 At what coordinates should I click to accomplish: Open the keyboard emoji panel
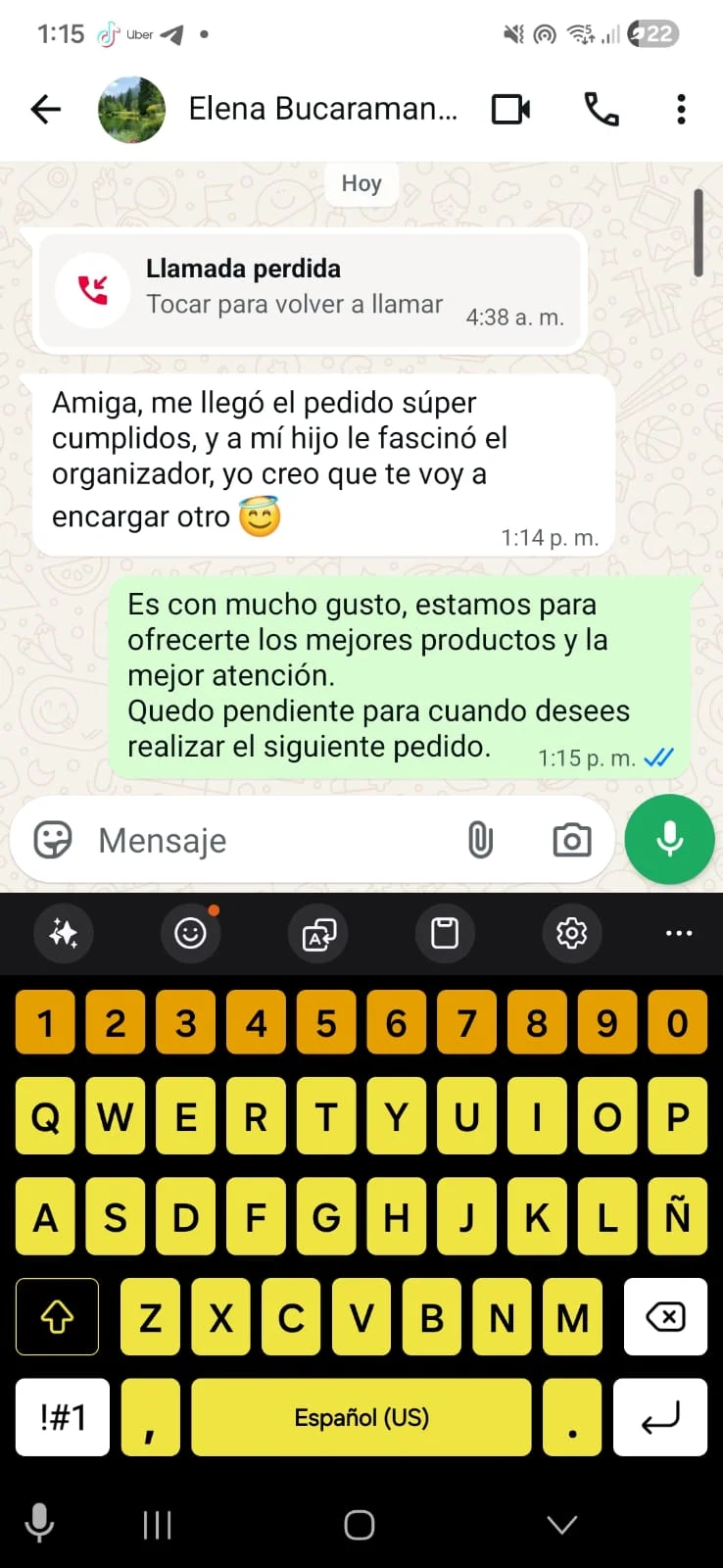click(x=190, y=933)
